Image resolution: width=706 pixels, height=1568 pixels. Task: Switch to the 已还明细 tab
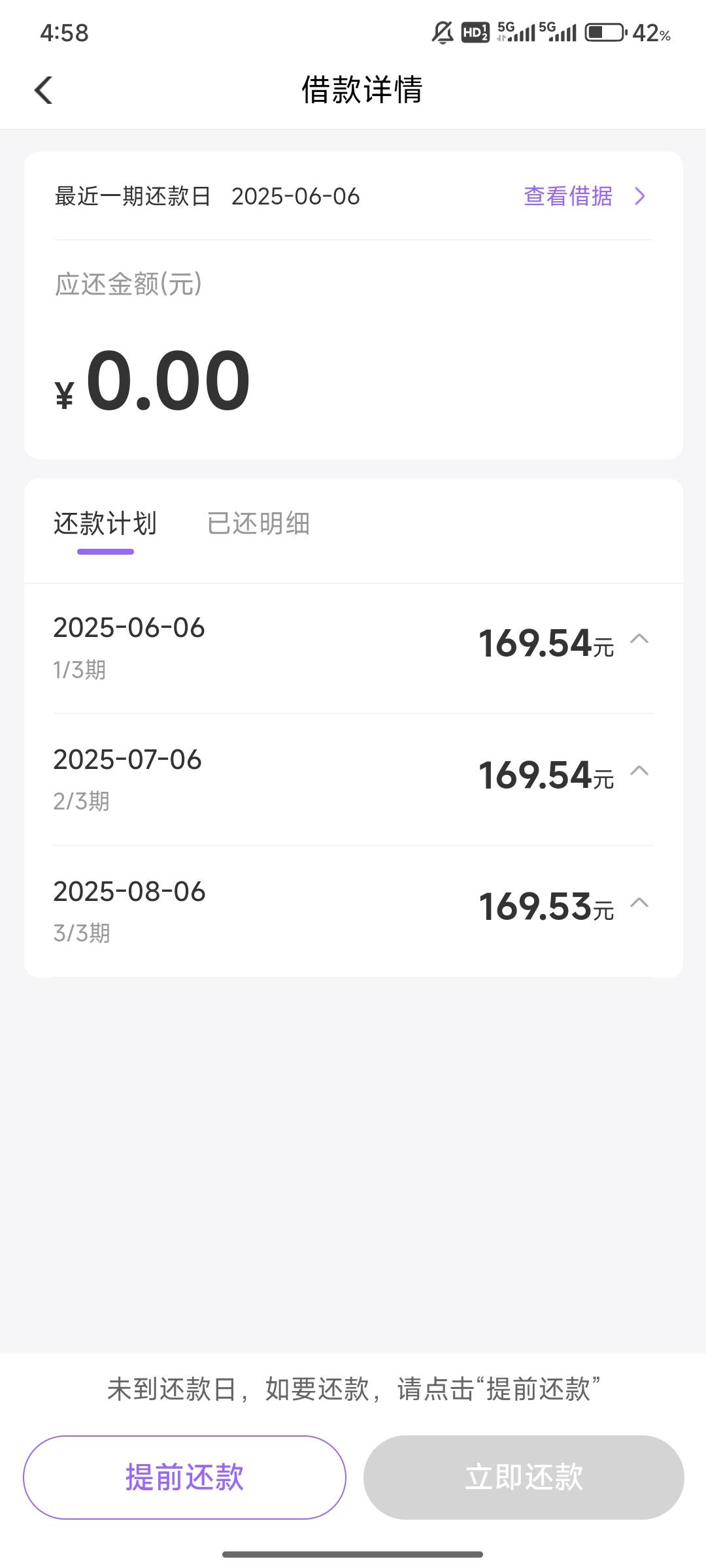(x=258, y=524)
